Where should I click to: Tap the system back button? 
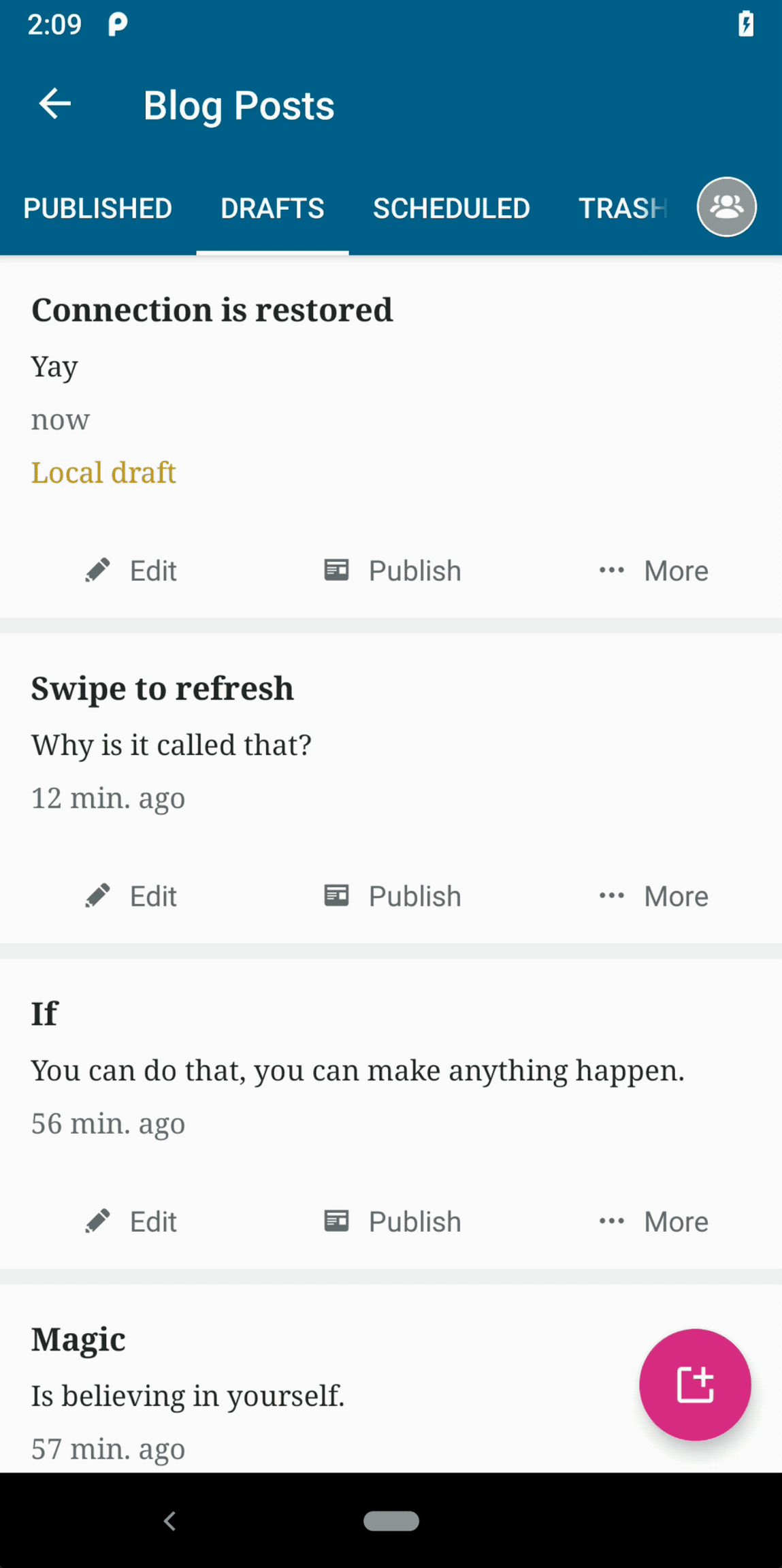(x=169, y=1520)
